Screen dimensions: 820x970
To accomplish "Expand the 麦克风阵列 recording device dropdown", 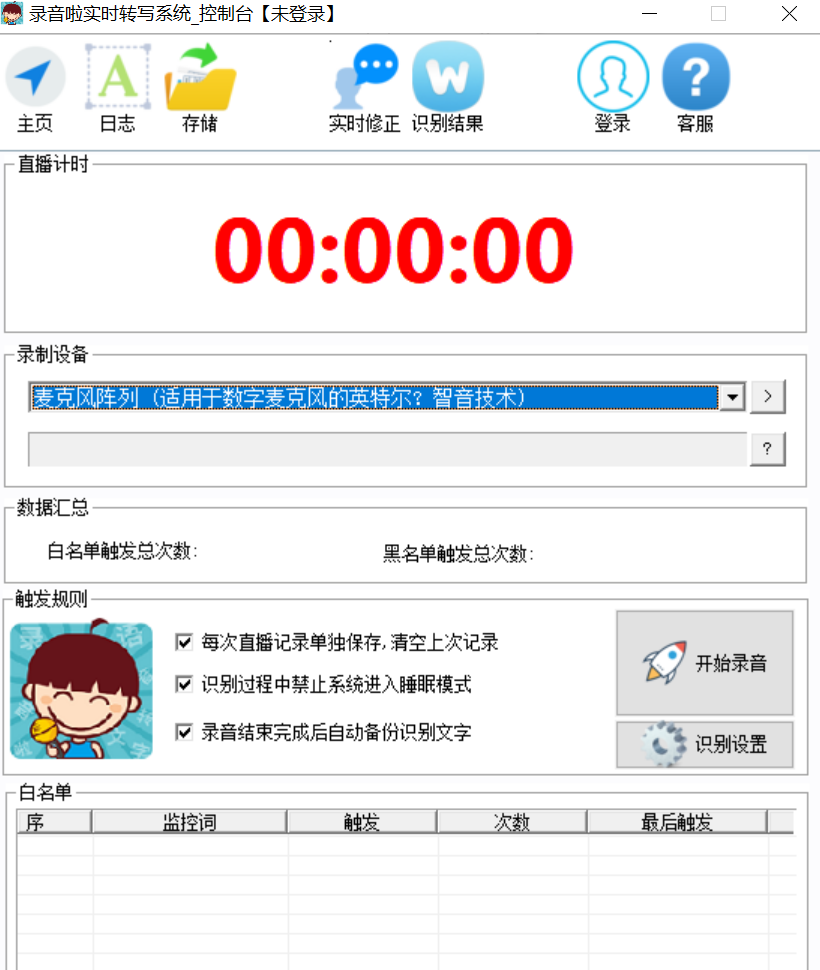I will (733, 397).
